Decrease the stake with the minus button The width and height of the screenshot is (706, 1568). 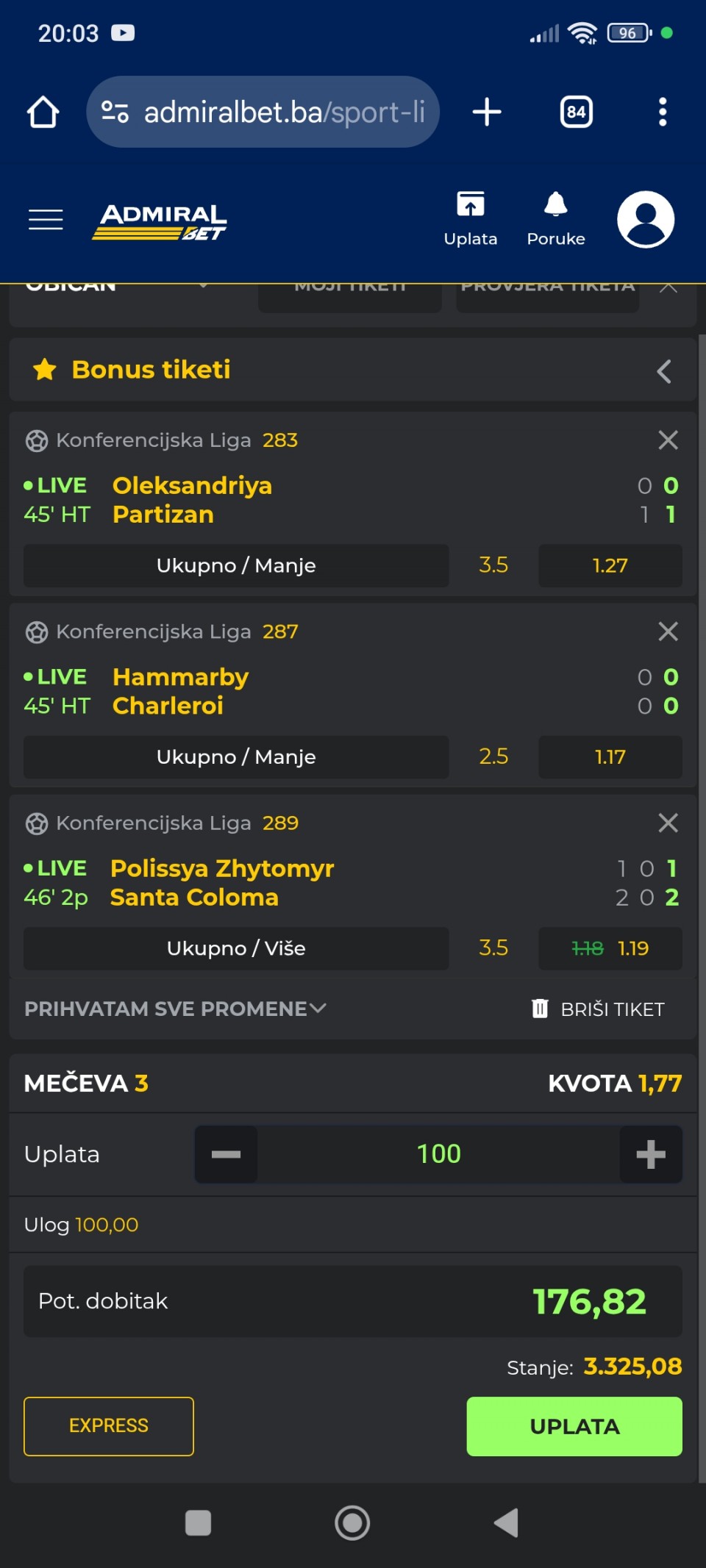[x=226, y=1154]
